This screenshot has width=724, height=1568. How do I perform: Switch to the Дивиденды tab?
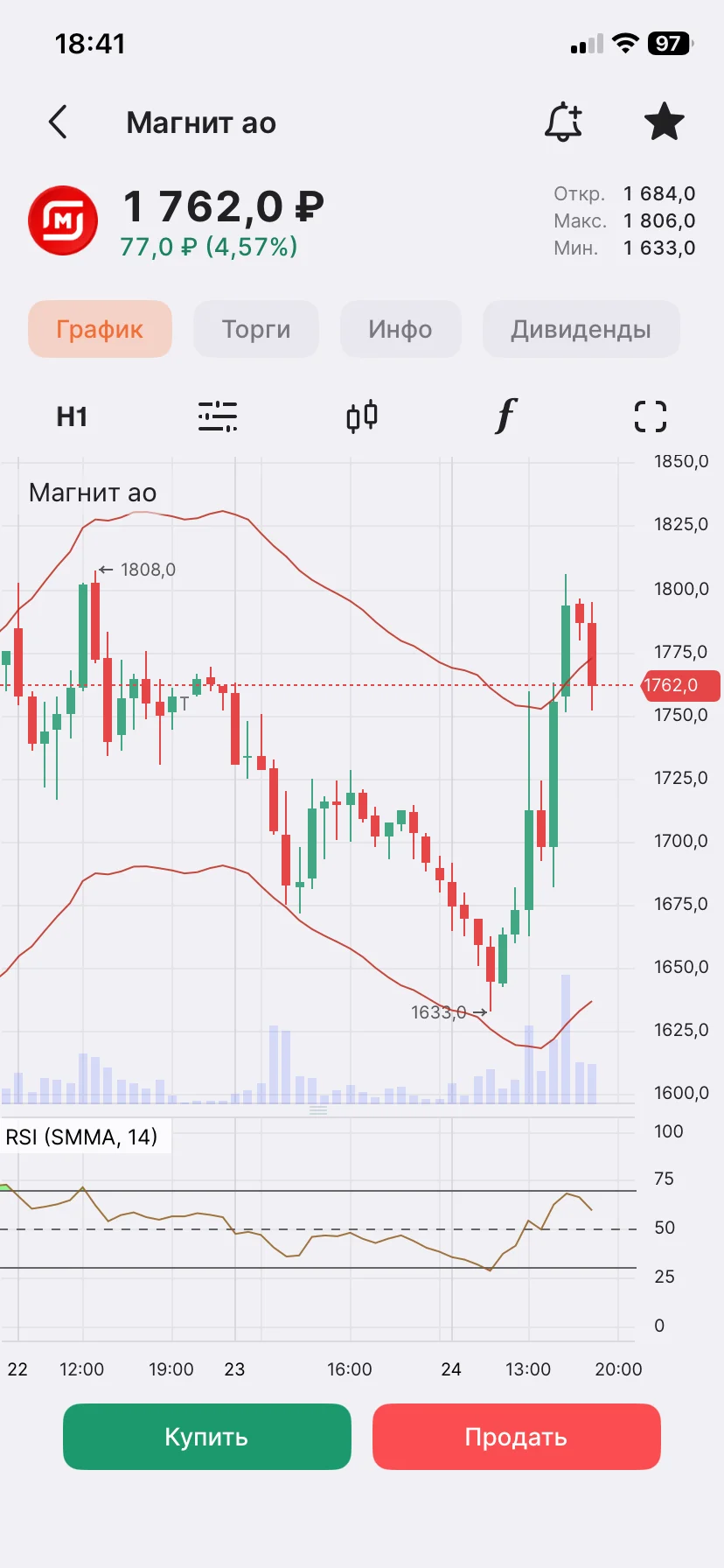click(x=581, y=329)
